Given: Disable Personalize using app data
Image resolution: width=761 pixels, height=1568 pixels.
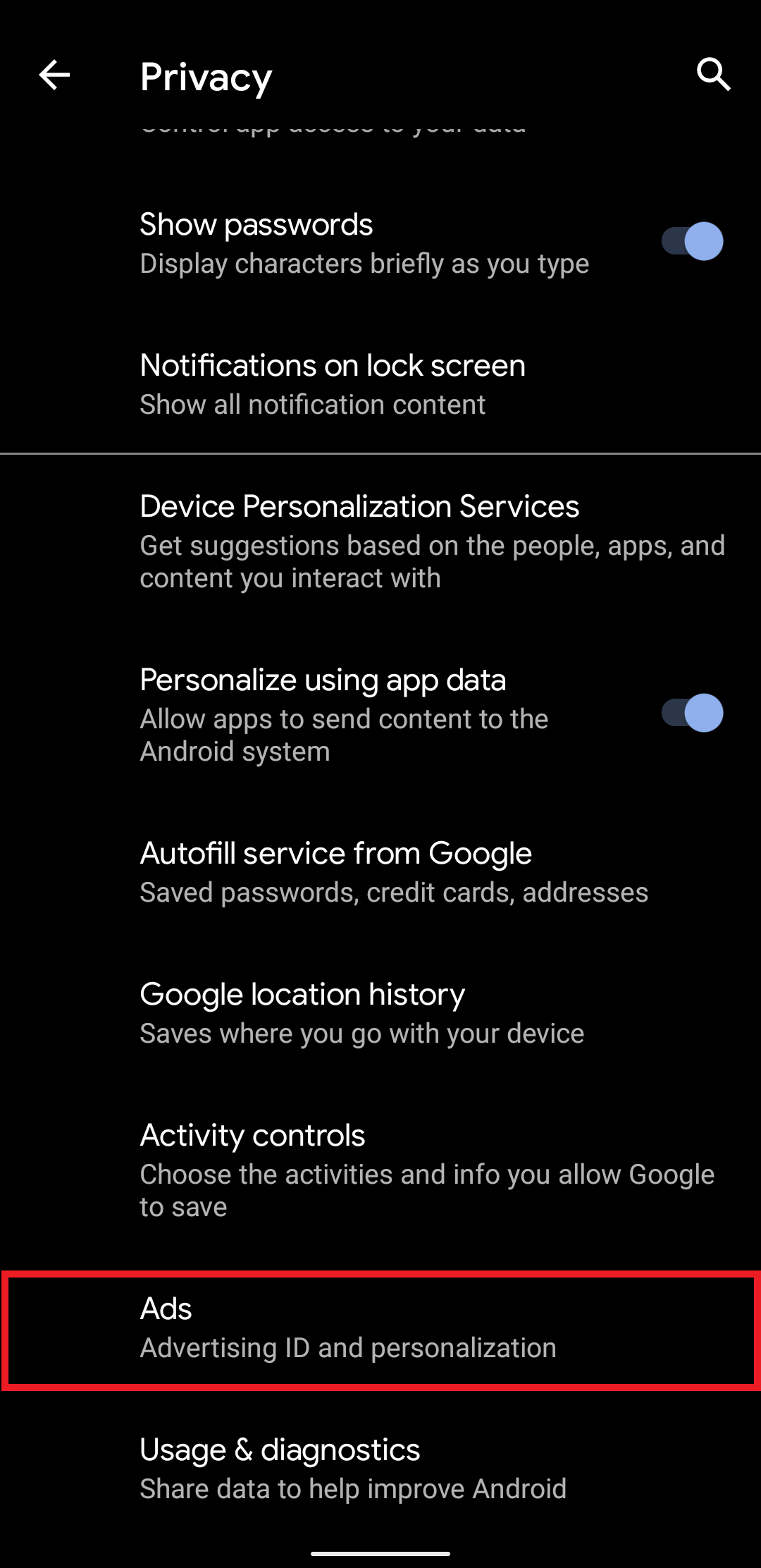Looking at the screenshot, I should tap(692, 713).
